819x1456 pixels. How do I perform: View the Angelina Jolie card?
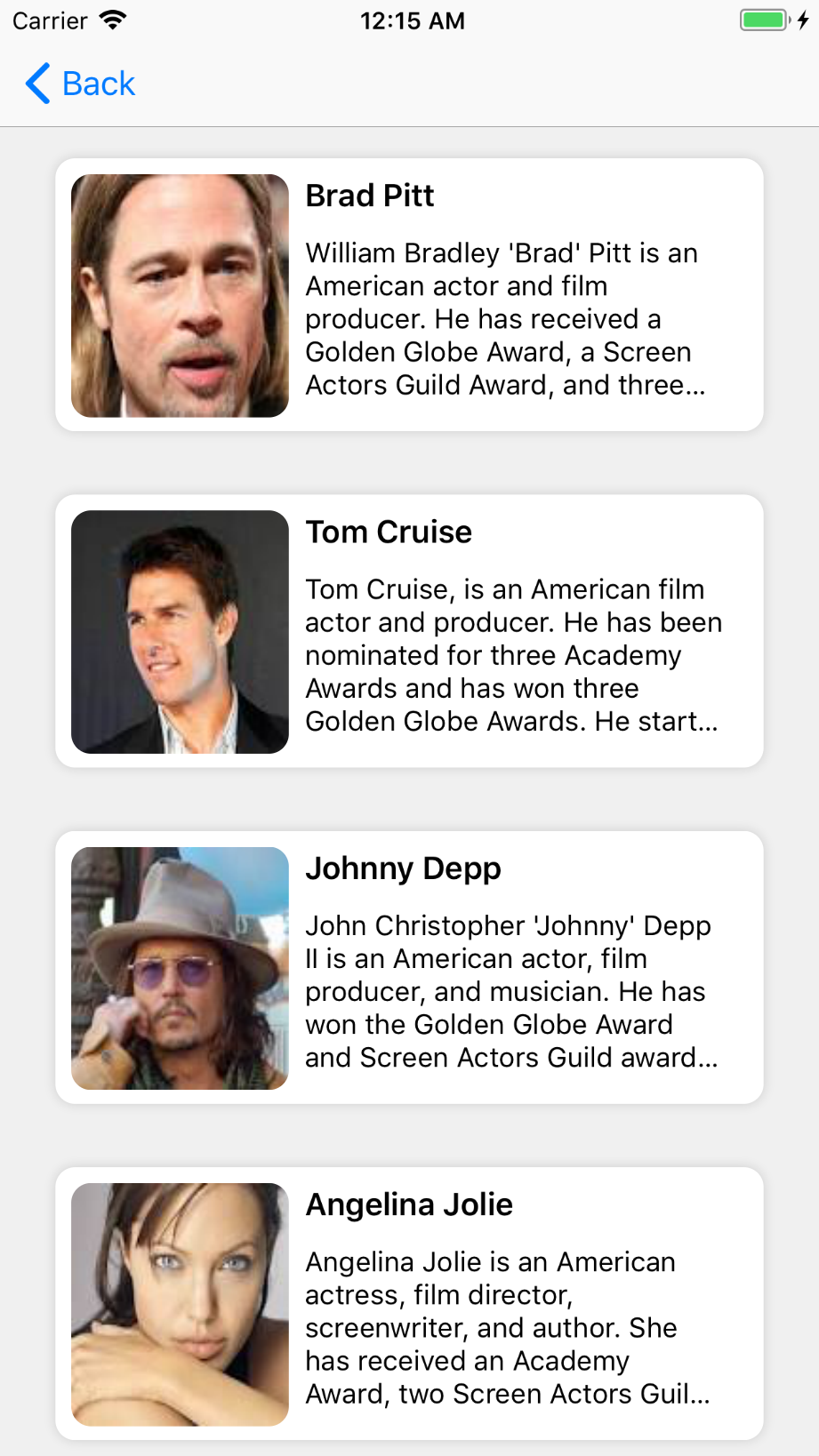click(409, 1304)
